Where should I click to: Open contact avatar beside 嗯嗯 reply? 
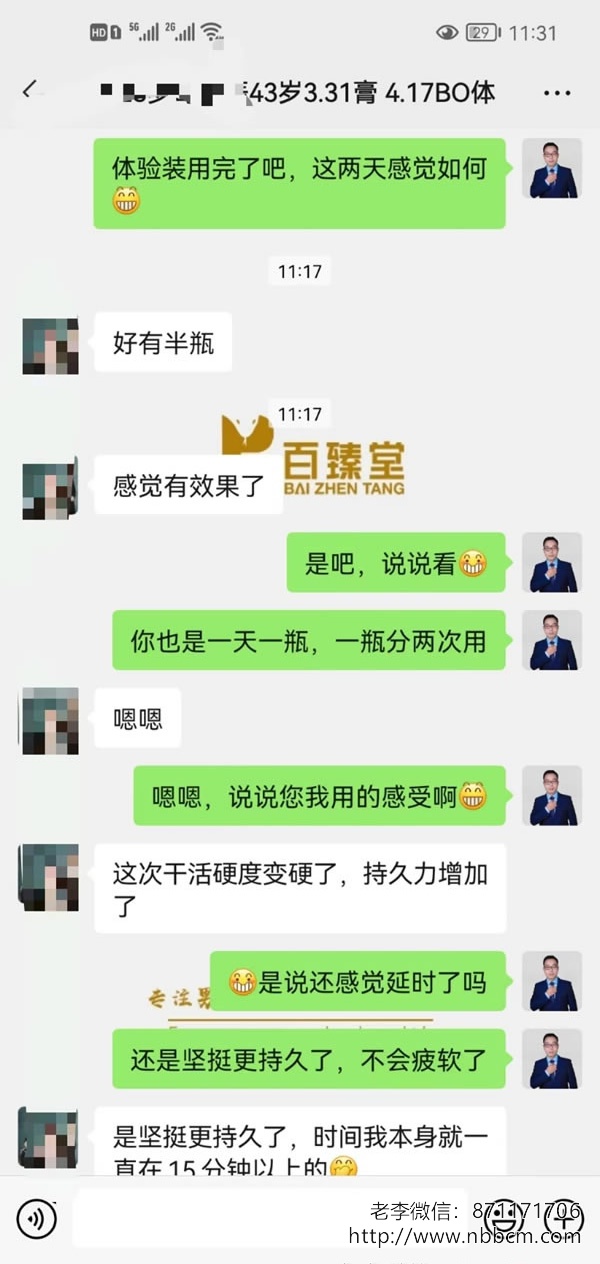click(50, 721)
